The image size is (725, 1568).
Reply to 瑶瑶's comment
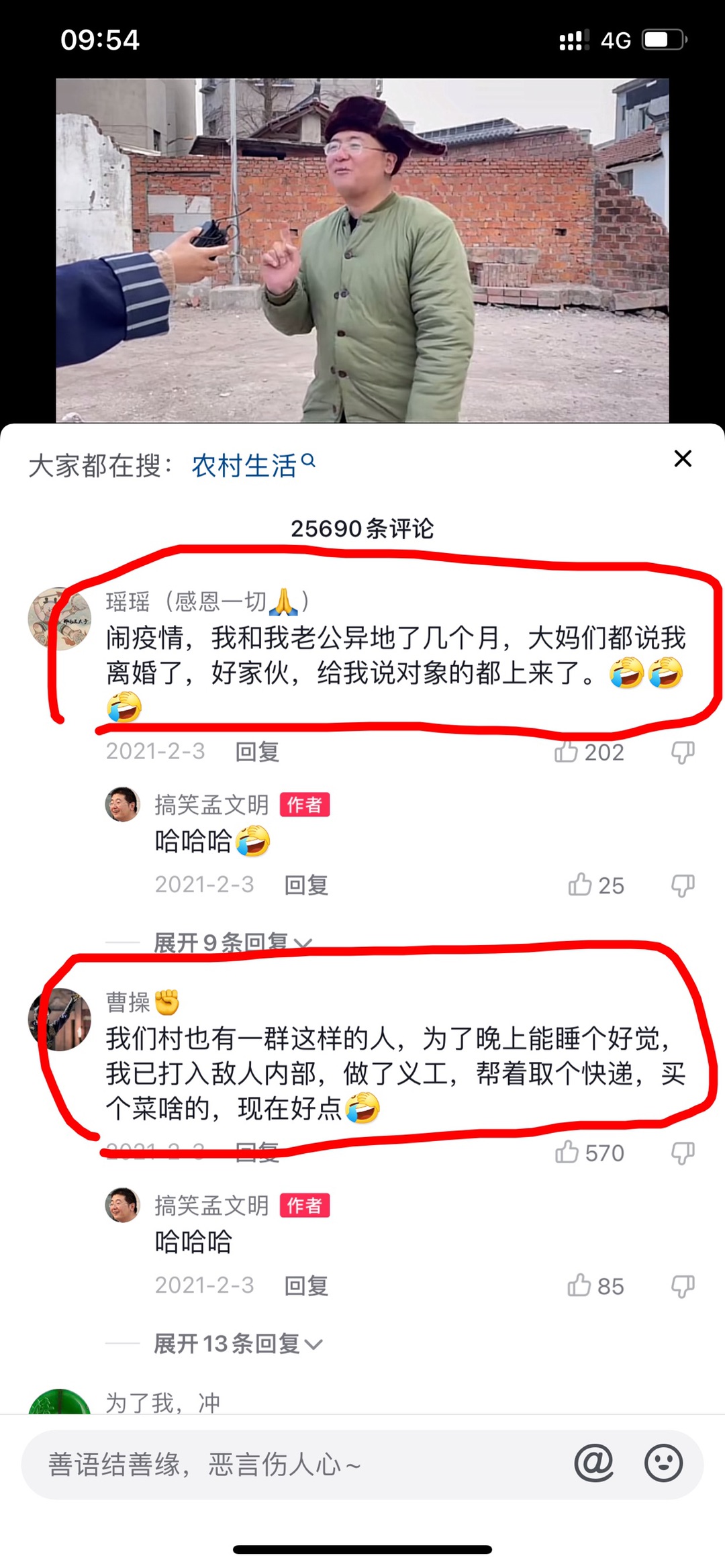(x=257, y=752)
